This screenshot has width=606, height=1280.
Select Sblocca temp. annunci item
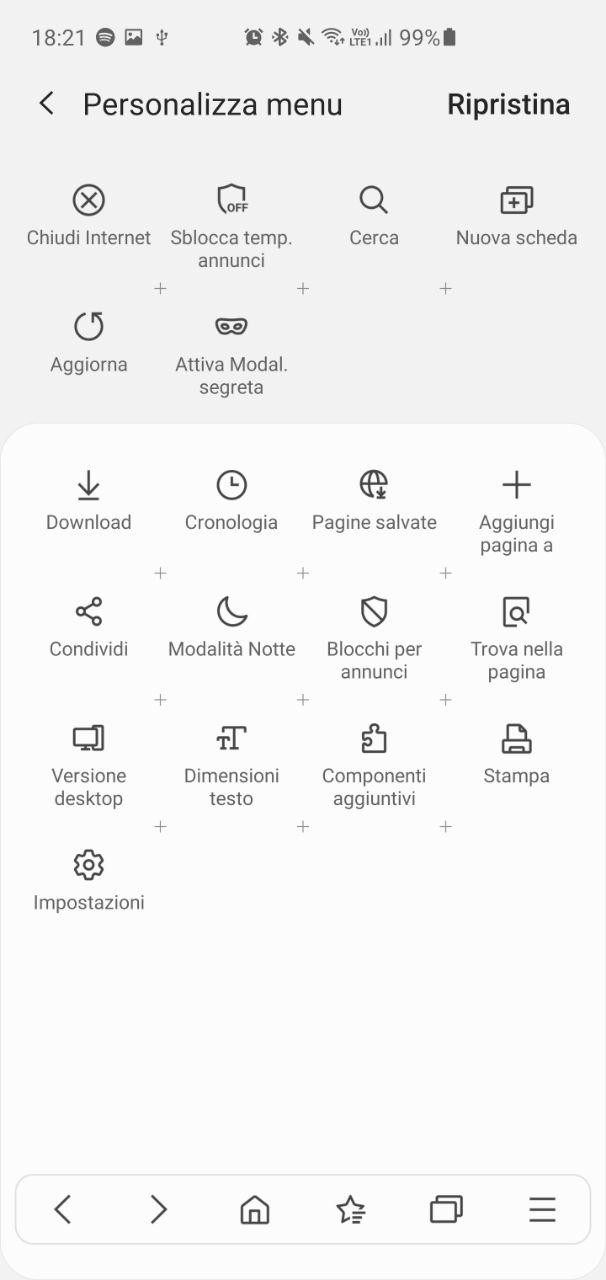point(231,224)
